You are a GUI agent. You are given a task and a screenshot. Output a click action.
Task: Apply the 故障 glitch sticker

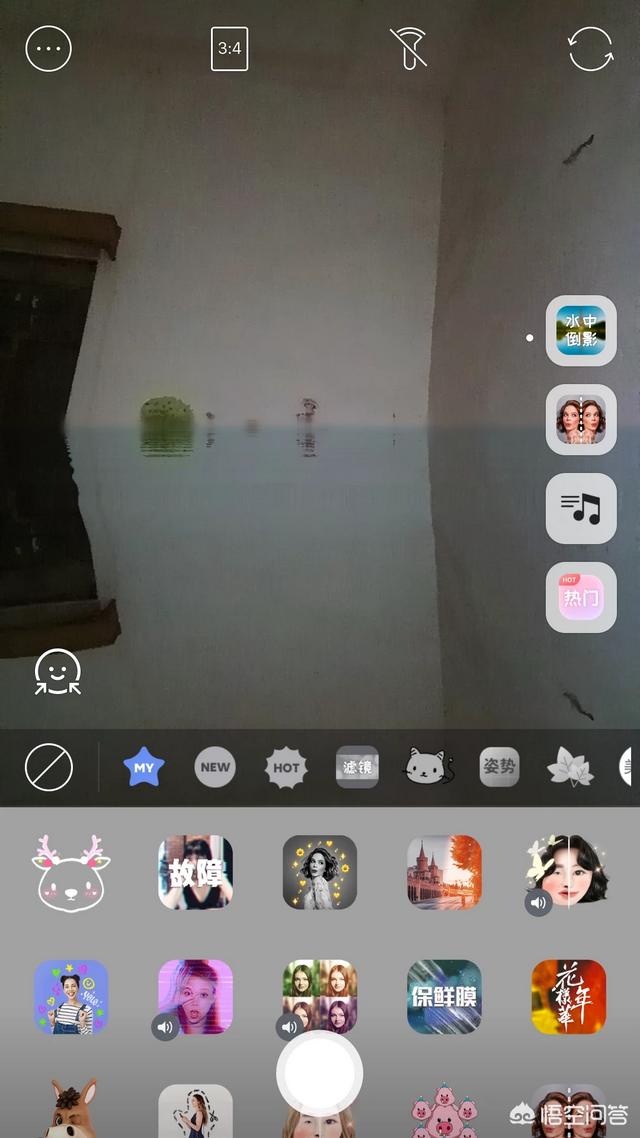[195, 872]
